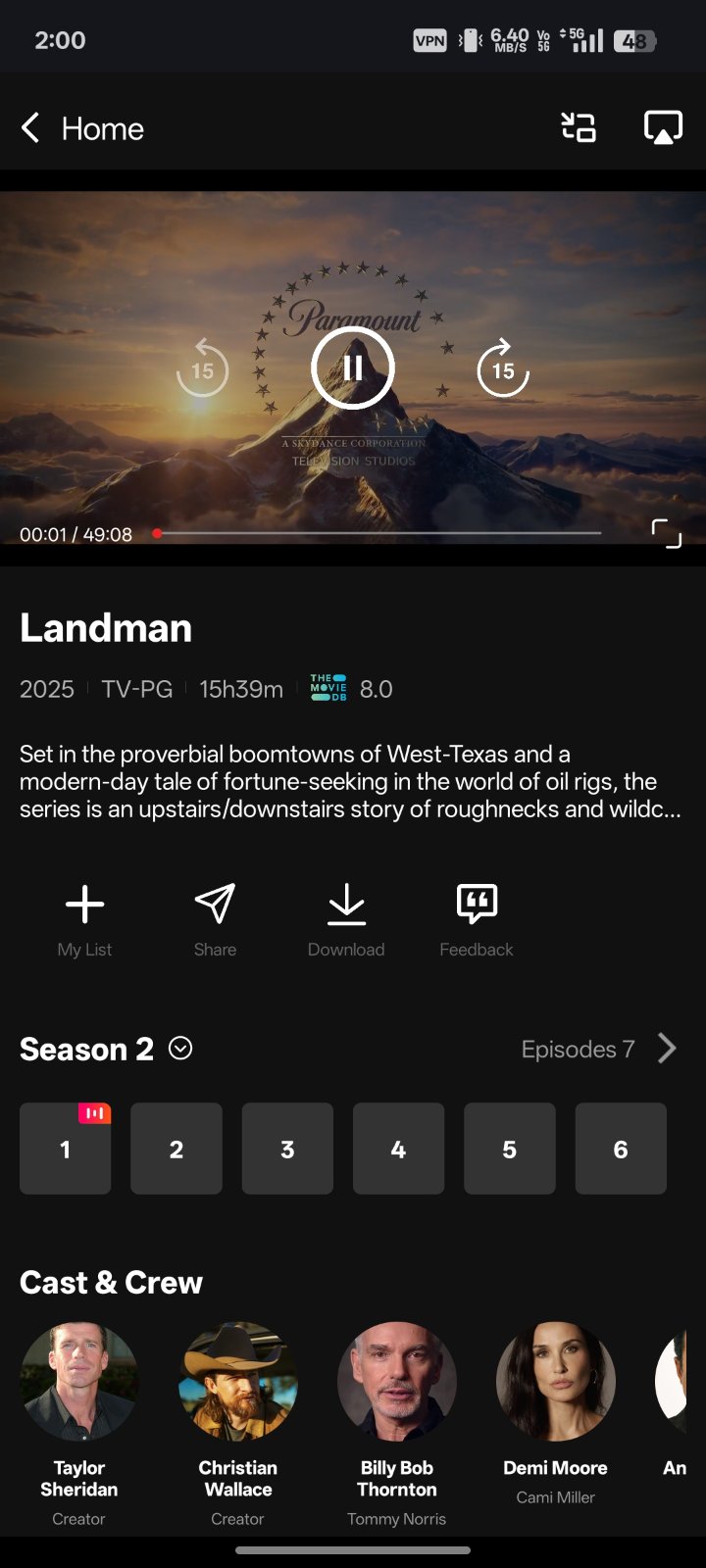This screenshot has height=1568, width=706.
Task: Play episode 2
Action: pyautogui.click(x=176, y=1149)
